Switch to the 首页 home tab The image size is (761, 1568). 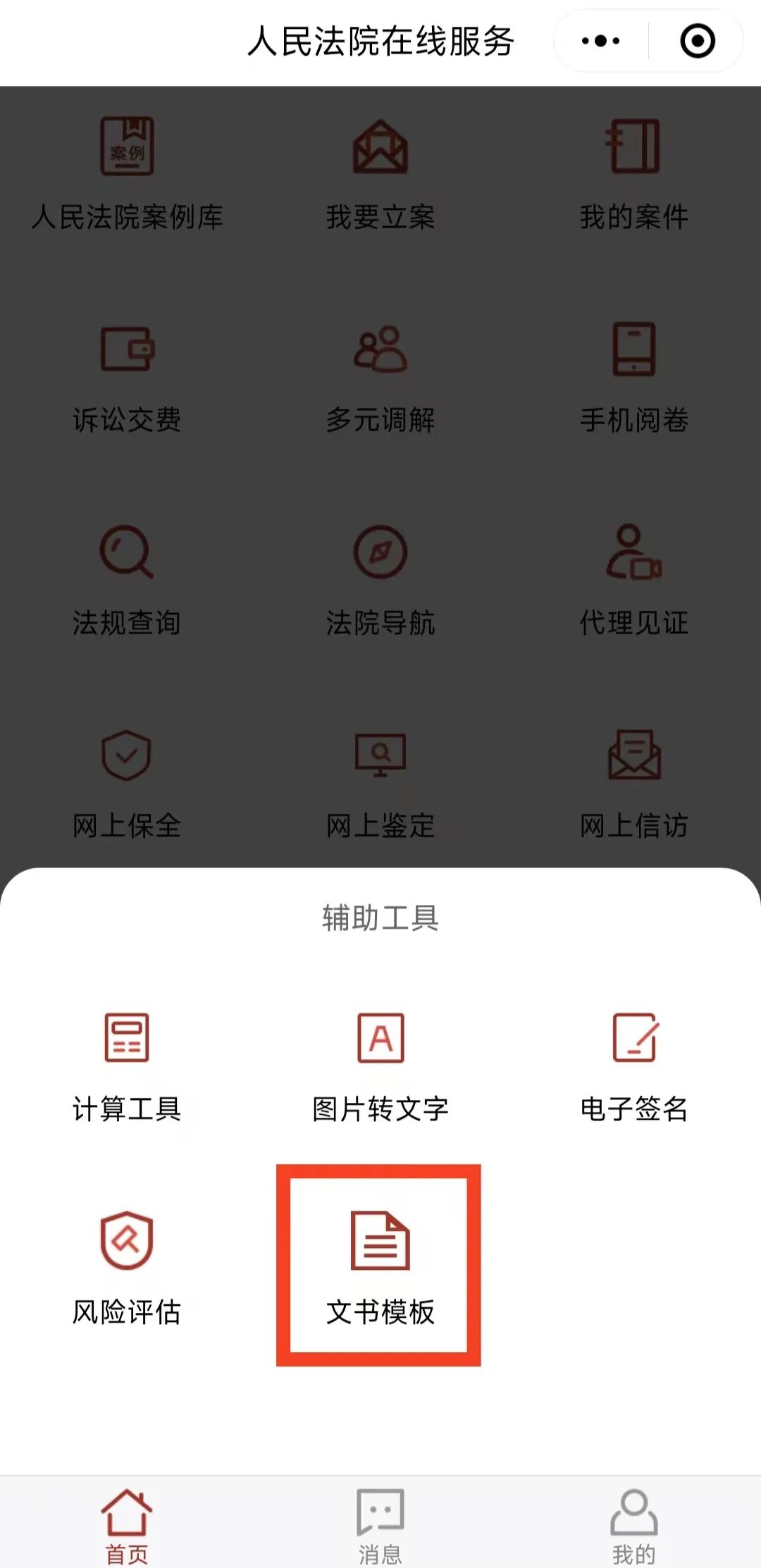127,1525
